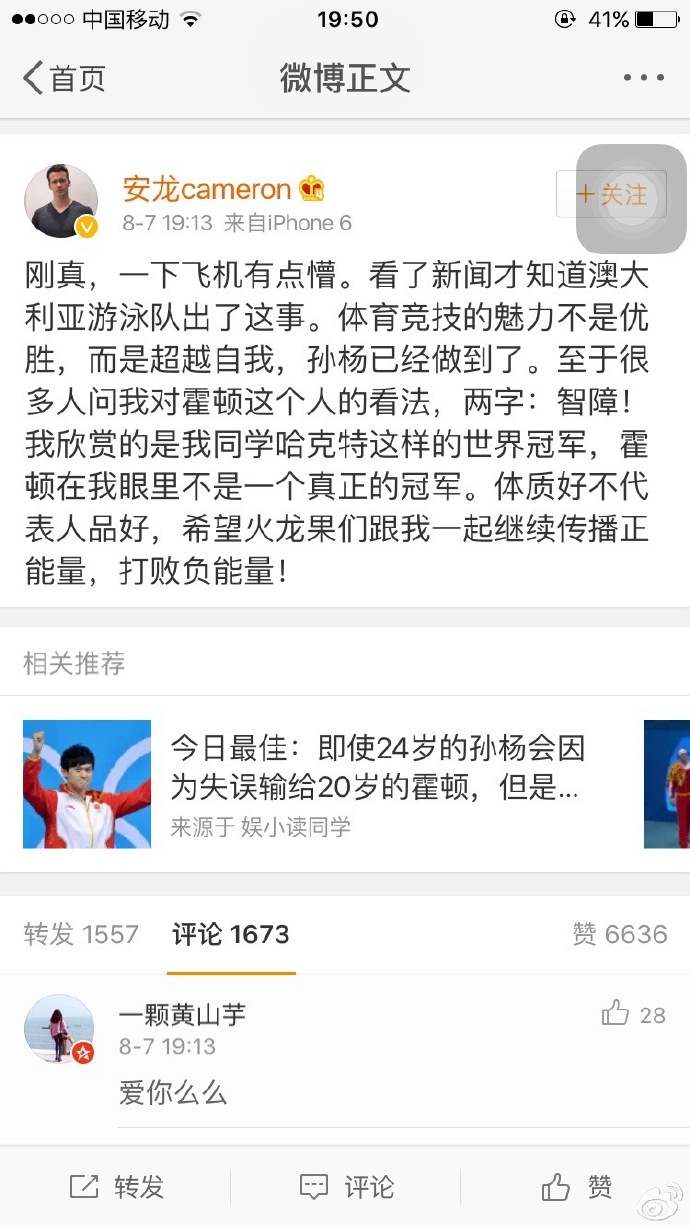Viewport: 690px width, 1227px height.
Task: View 赞 6636 likes list
Action: pyautogui.click(x=619, y=934)
